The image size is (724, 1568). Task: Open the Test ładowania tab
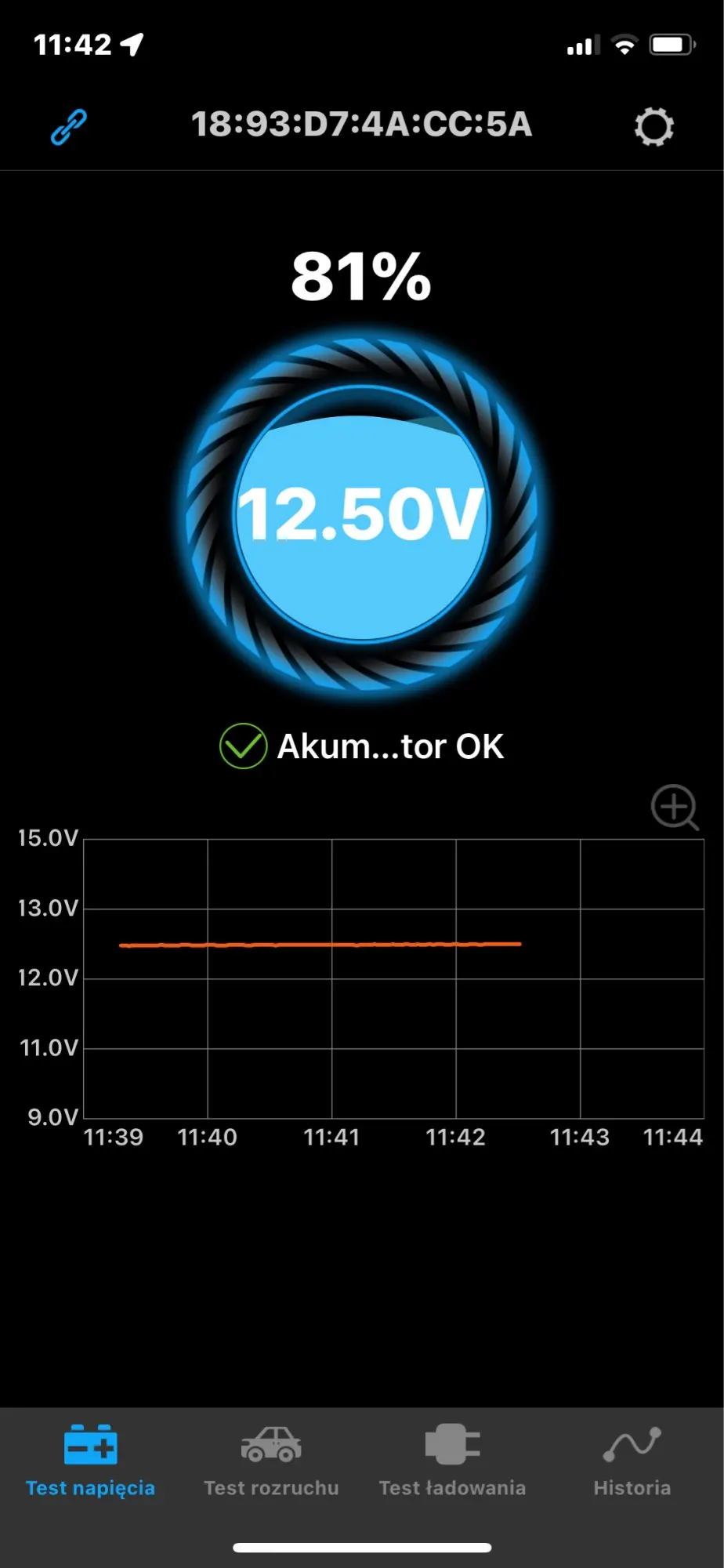(x=452, y=1461)
